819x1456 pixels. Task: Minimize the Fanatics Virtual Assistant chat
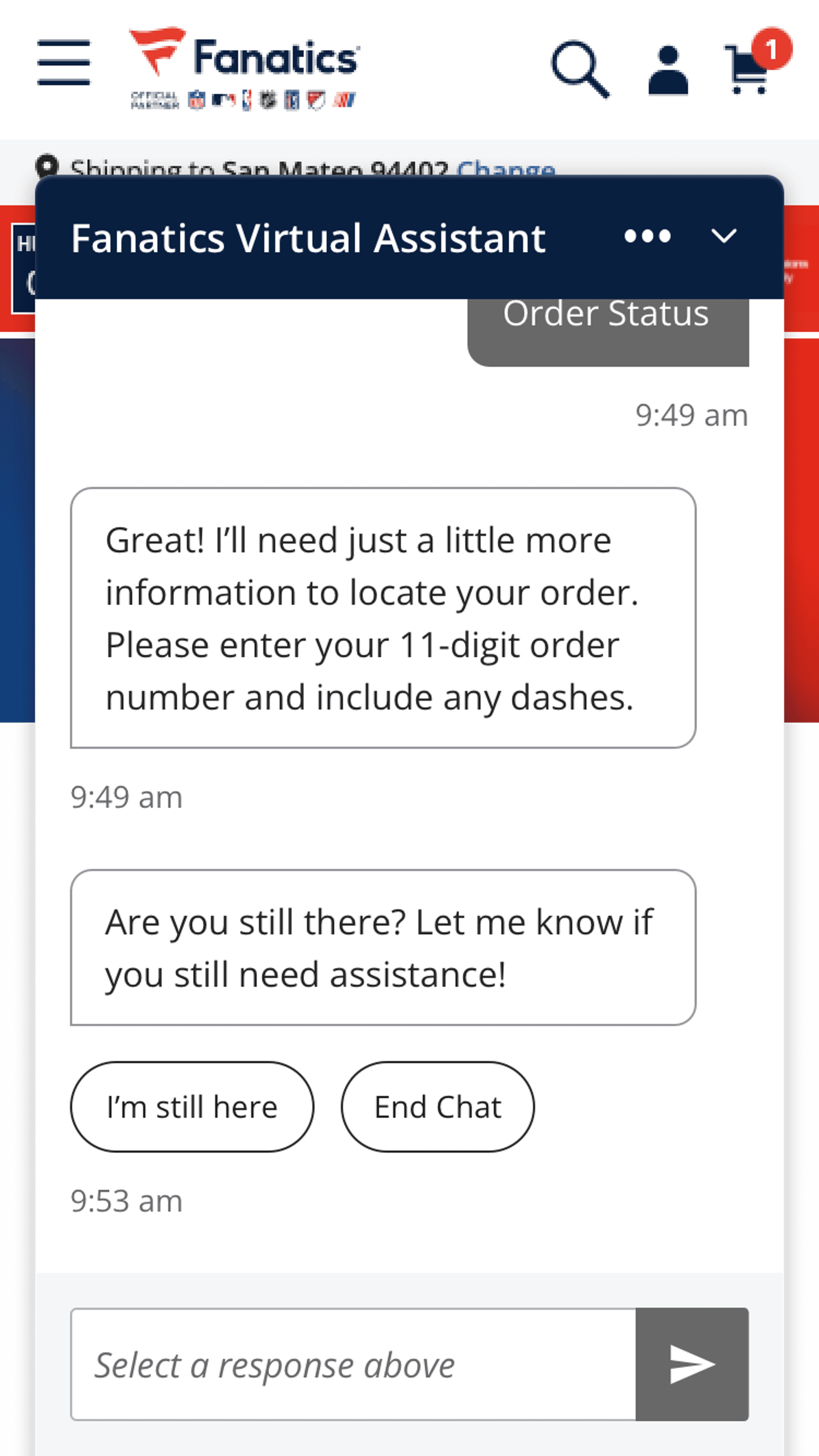coord(723,236)
